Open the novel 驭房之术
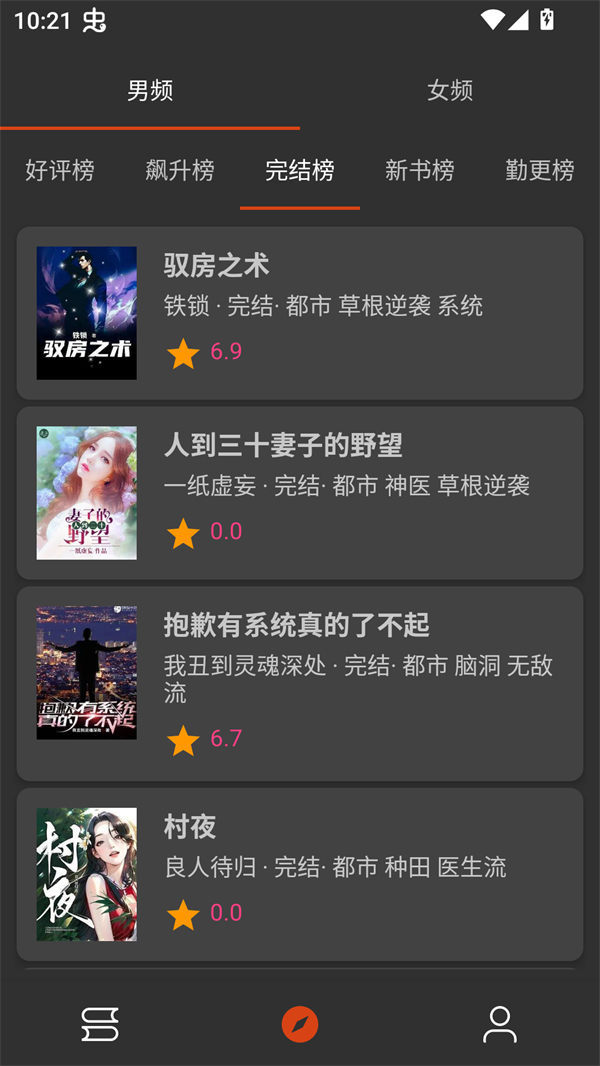600x1066 pixels. point(300,313)
